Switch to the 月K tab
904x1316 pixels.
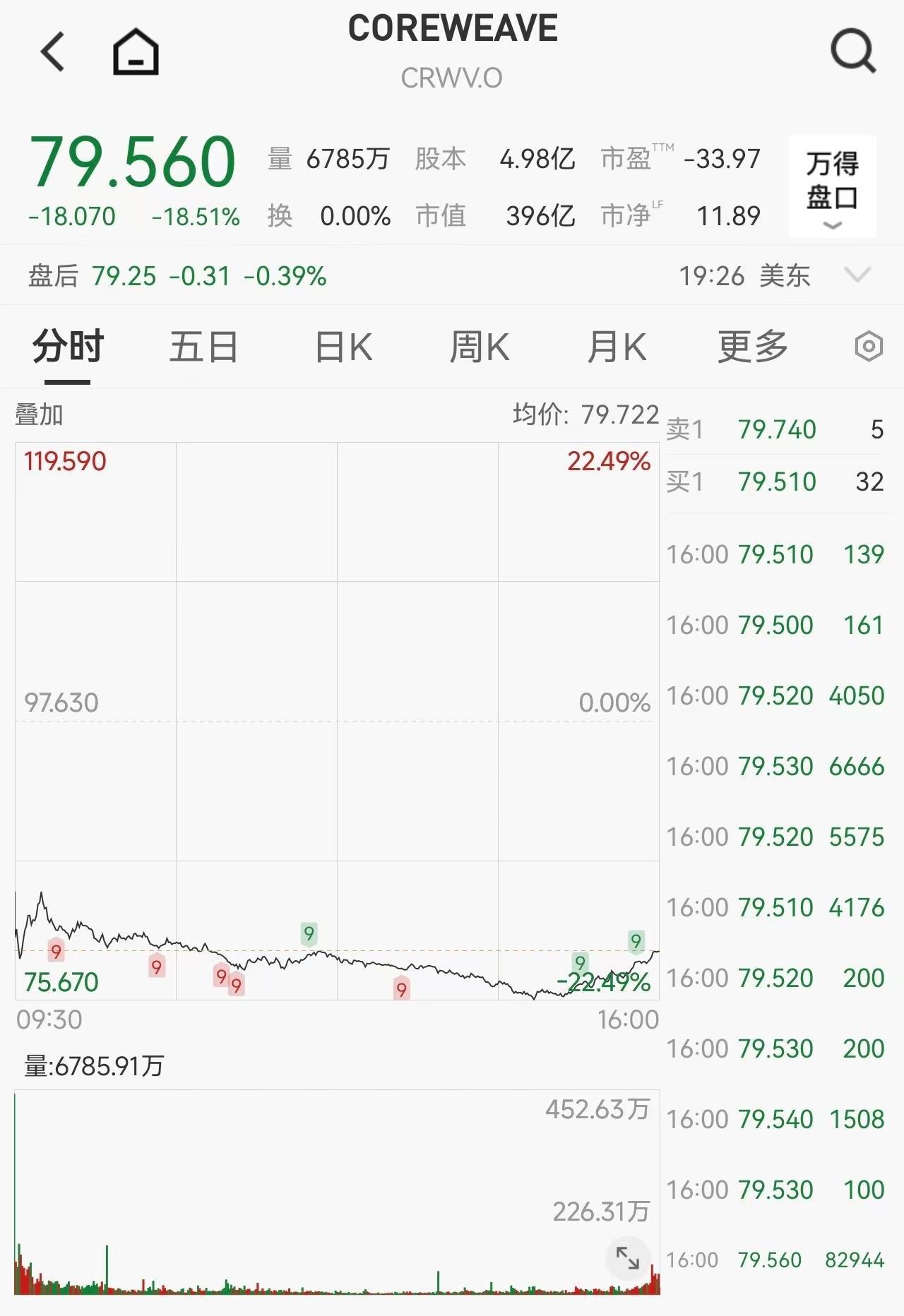click(617, 347)
